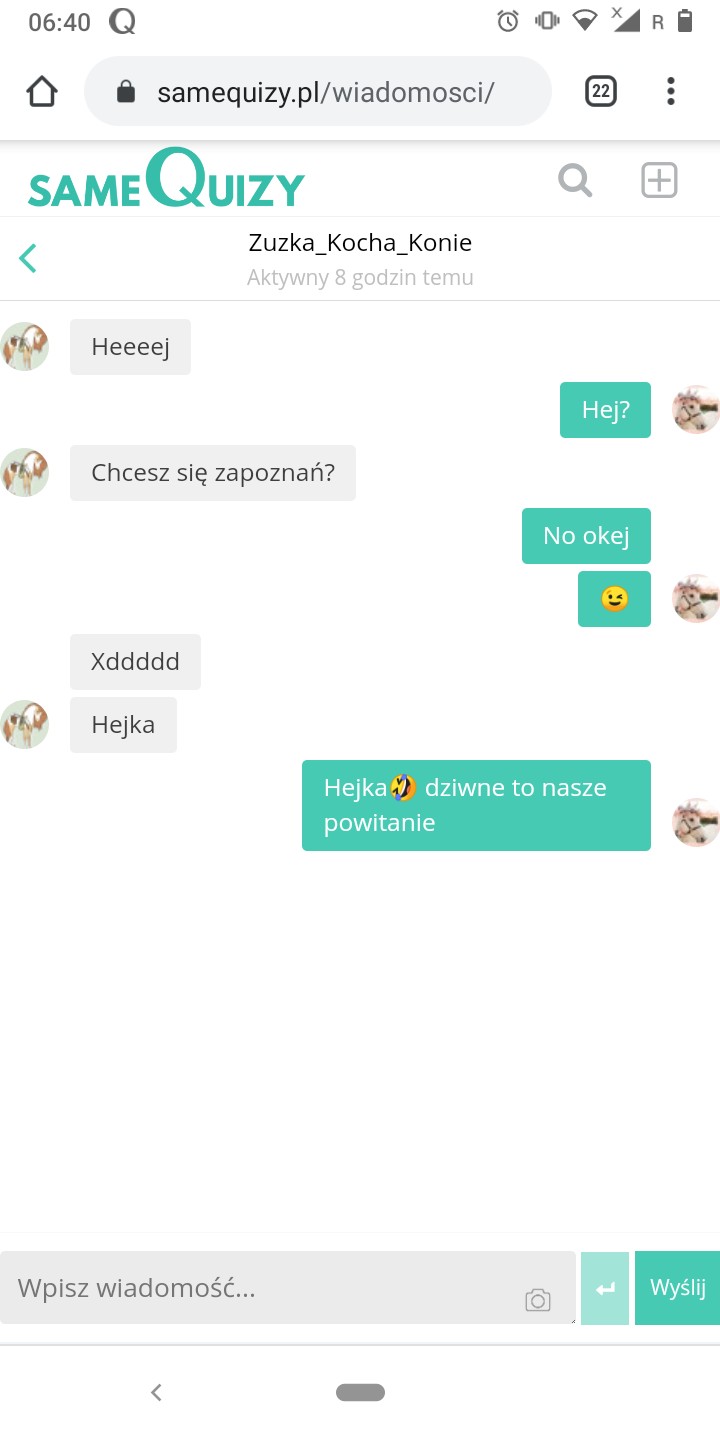Send the message with Wyślij
The image size is (720, 1440).
click(678, 1288)
